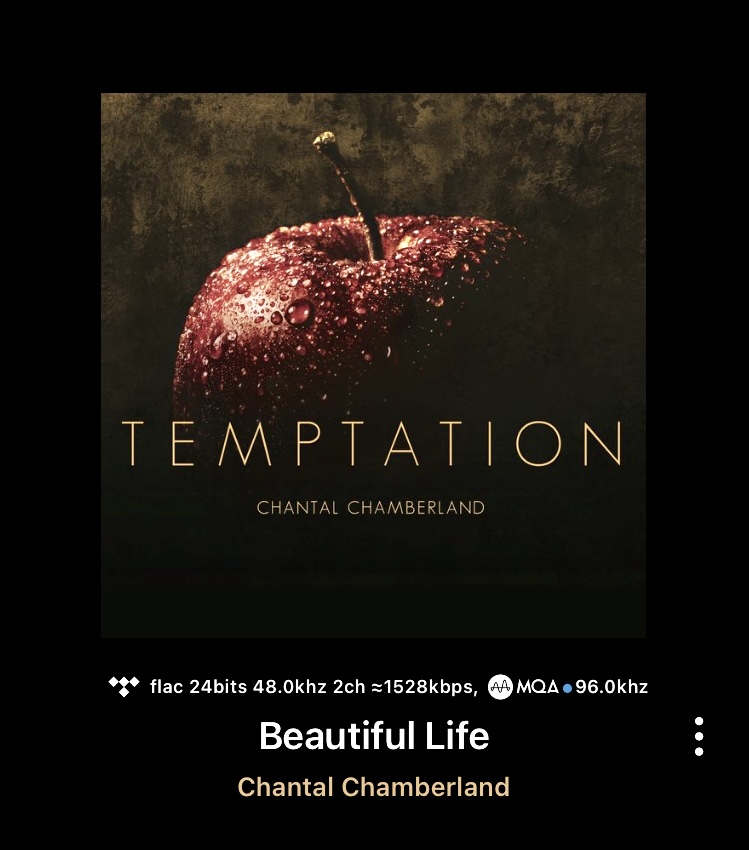Open the three-dot overflow menu

click(x=698, y=736)
